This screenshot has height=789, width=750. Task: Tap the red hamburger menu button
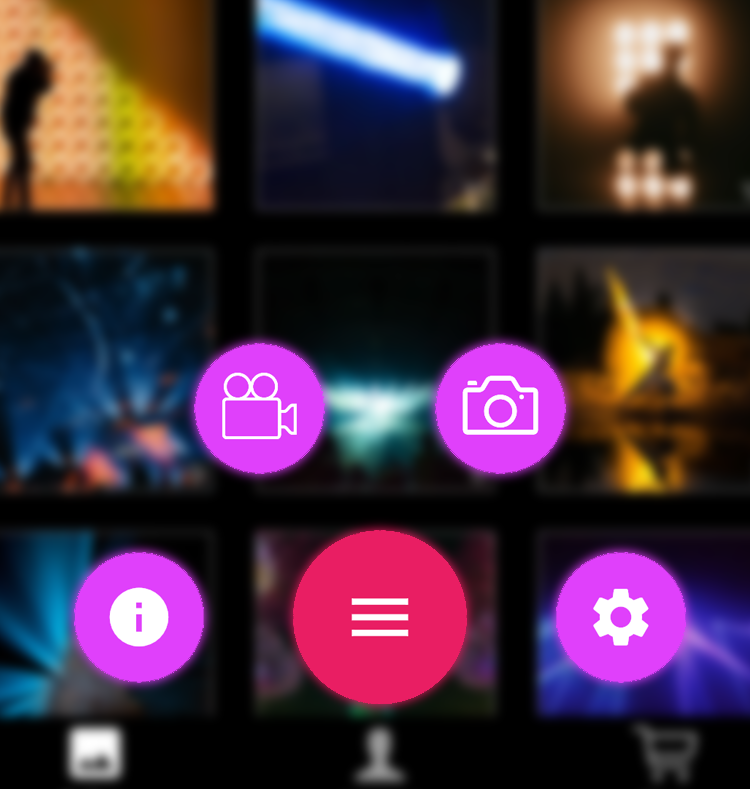[x=380, y=617]
